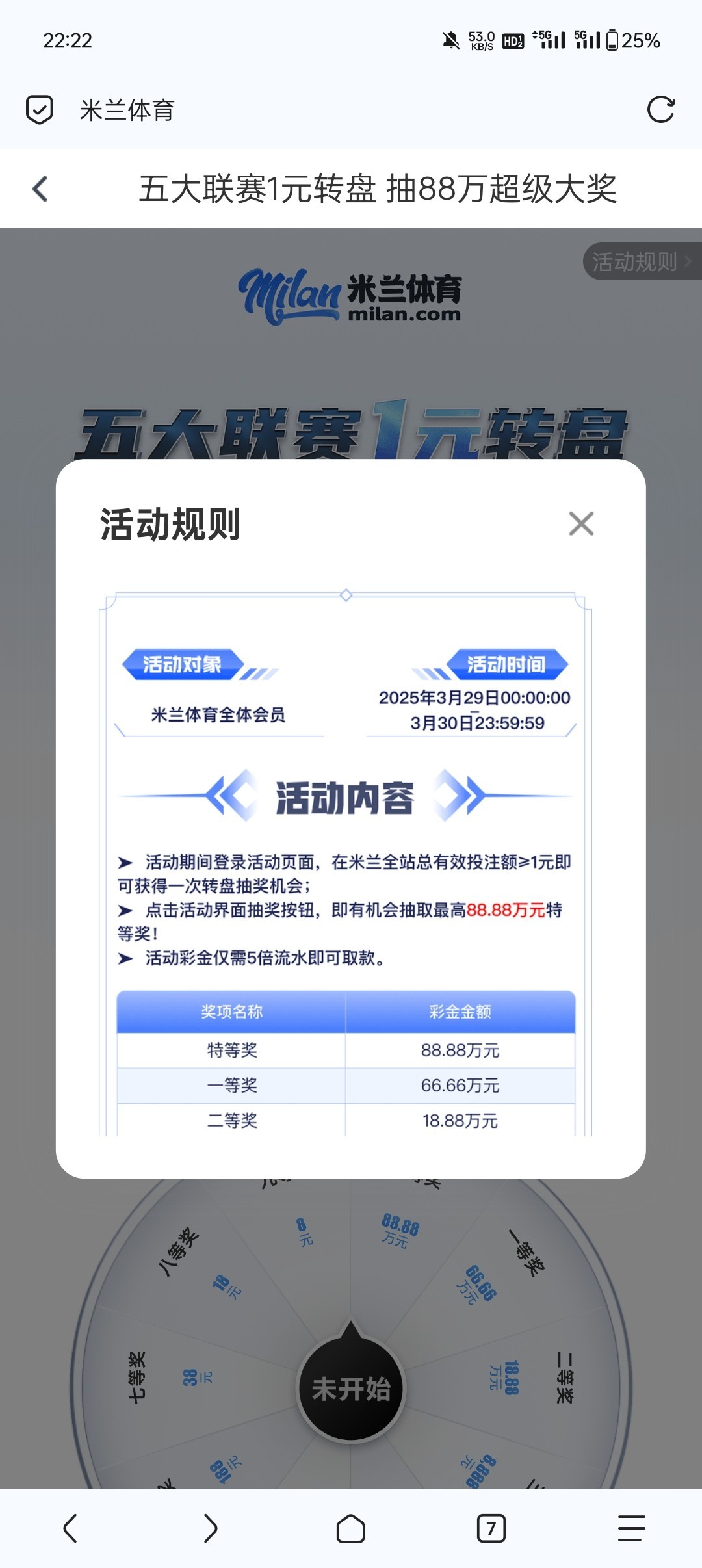This screenshot has height=1568, width=702.
Task: Close the 活动规则 dialog
Action: (x=581, y=523)
